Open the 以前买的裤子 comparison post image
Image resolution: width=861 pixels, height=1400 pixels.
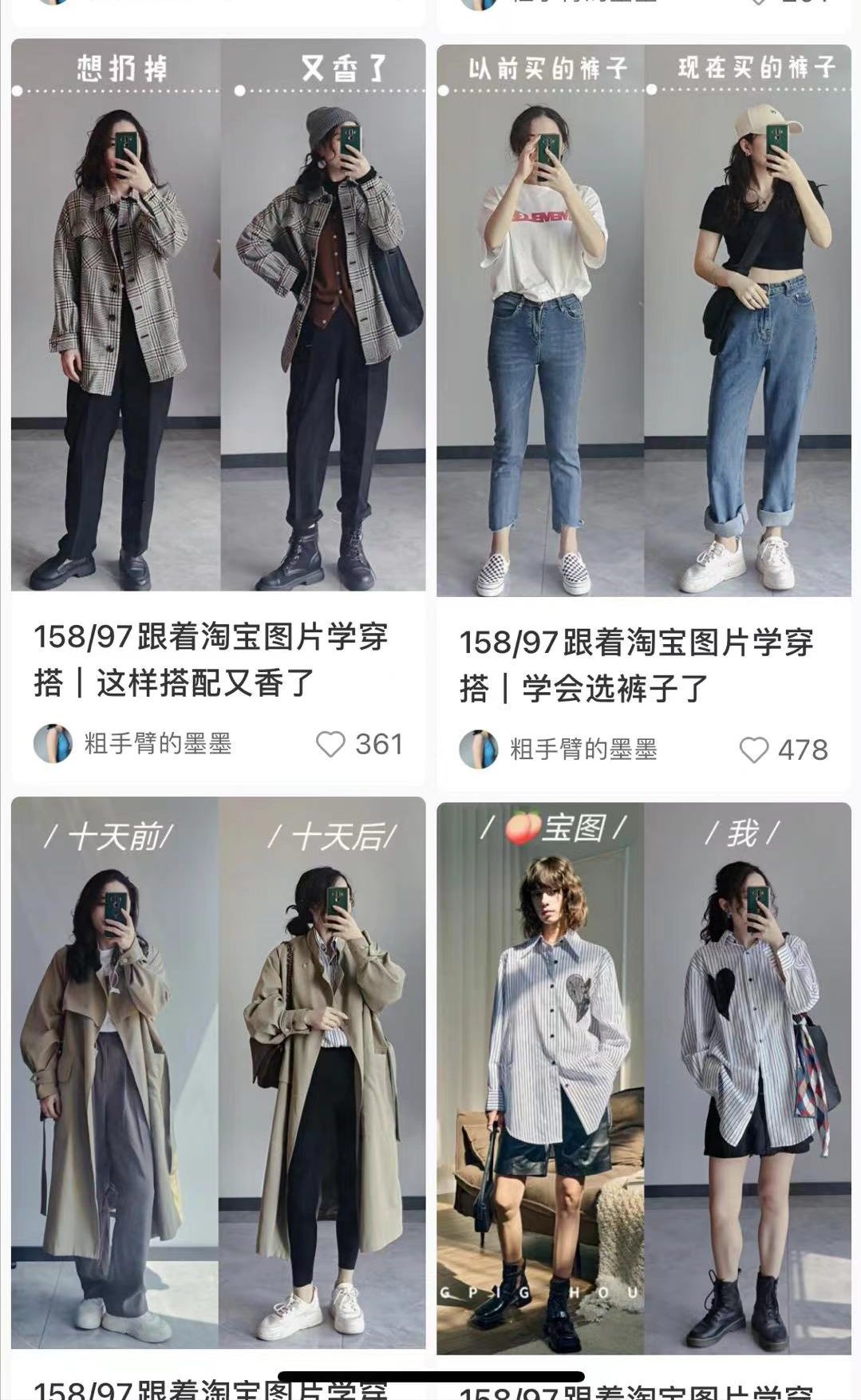644,319
